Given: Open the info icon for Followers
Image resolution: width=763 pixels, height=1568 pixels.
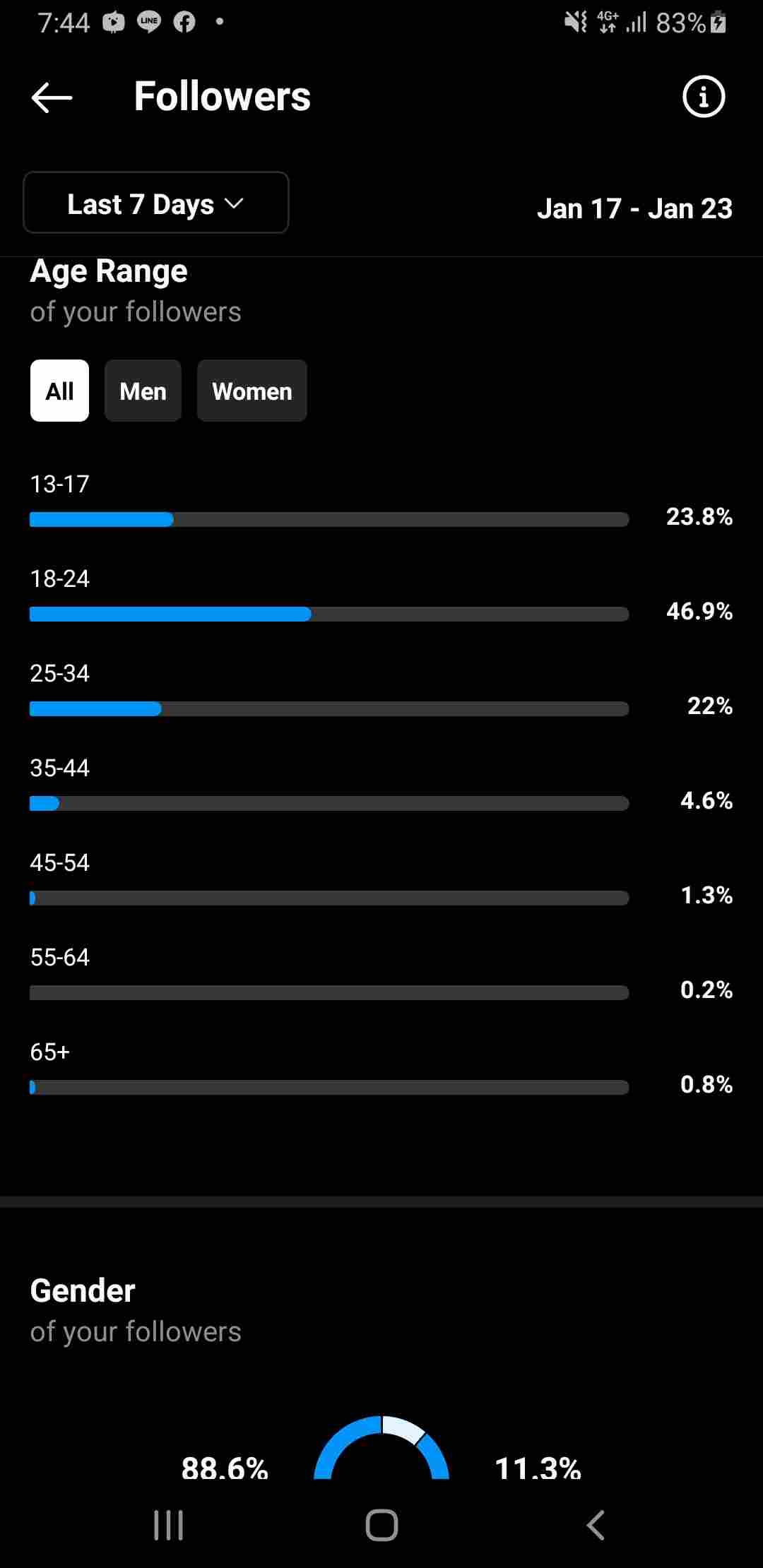Looking at the screenshot, I should click(704, 97).
